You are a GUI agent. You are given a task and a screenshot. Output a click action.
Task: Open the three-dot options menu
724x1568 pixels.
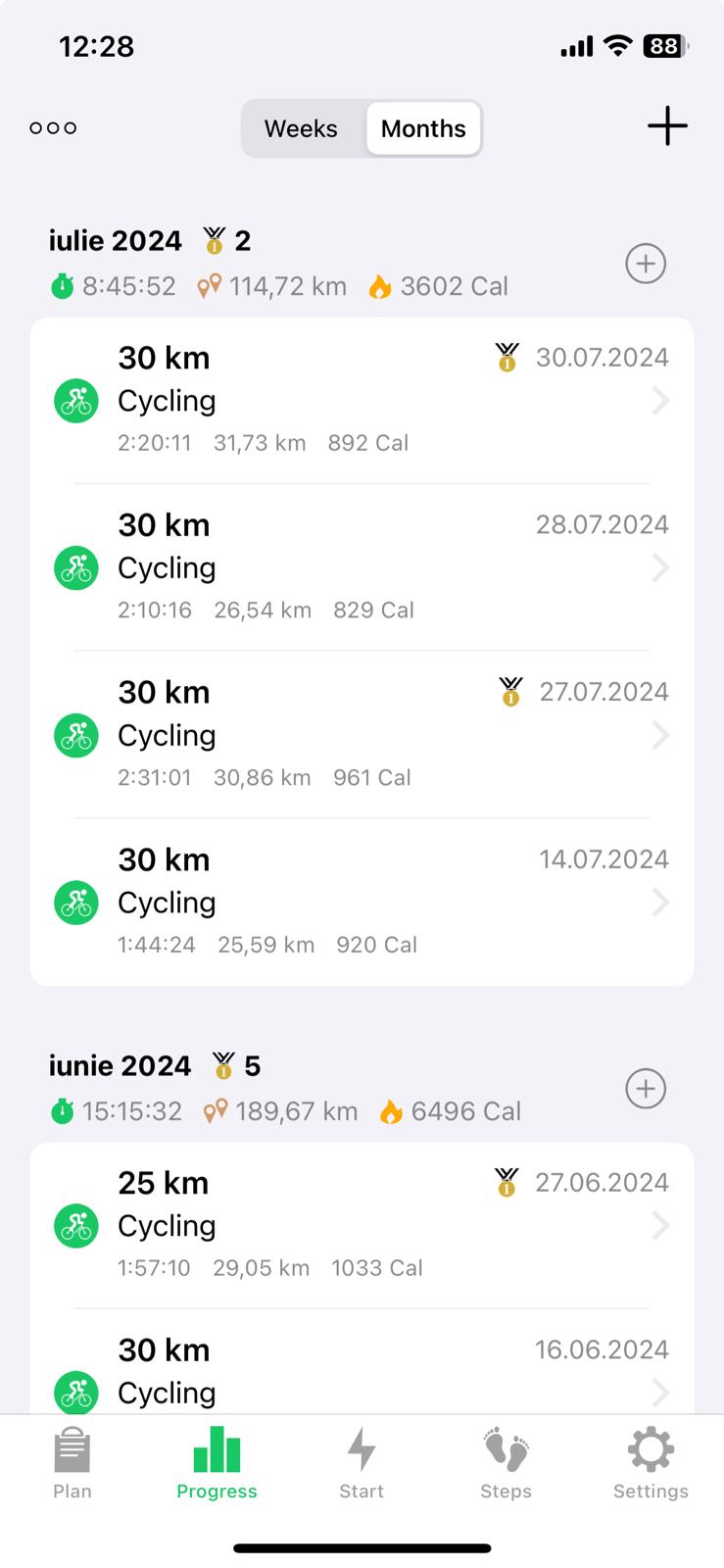(53, 128)
